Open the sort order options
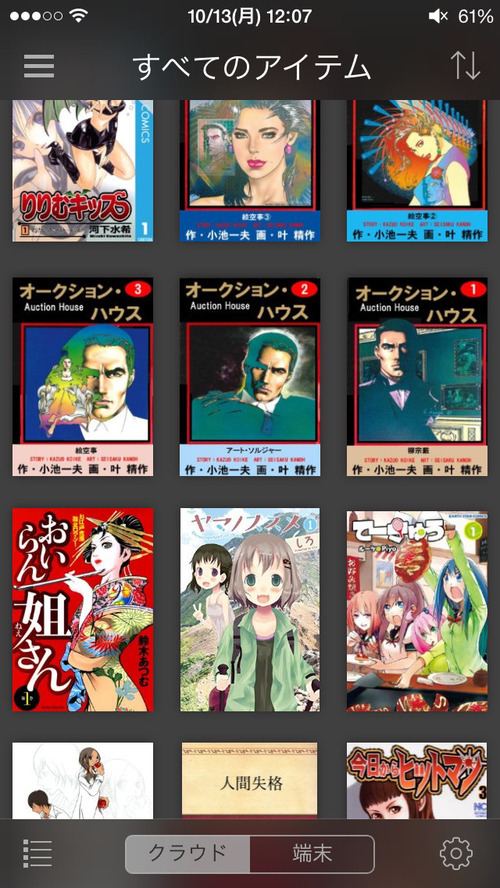 coord(465,66)
